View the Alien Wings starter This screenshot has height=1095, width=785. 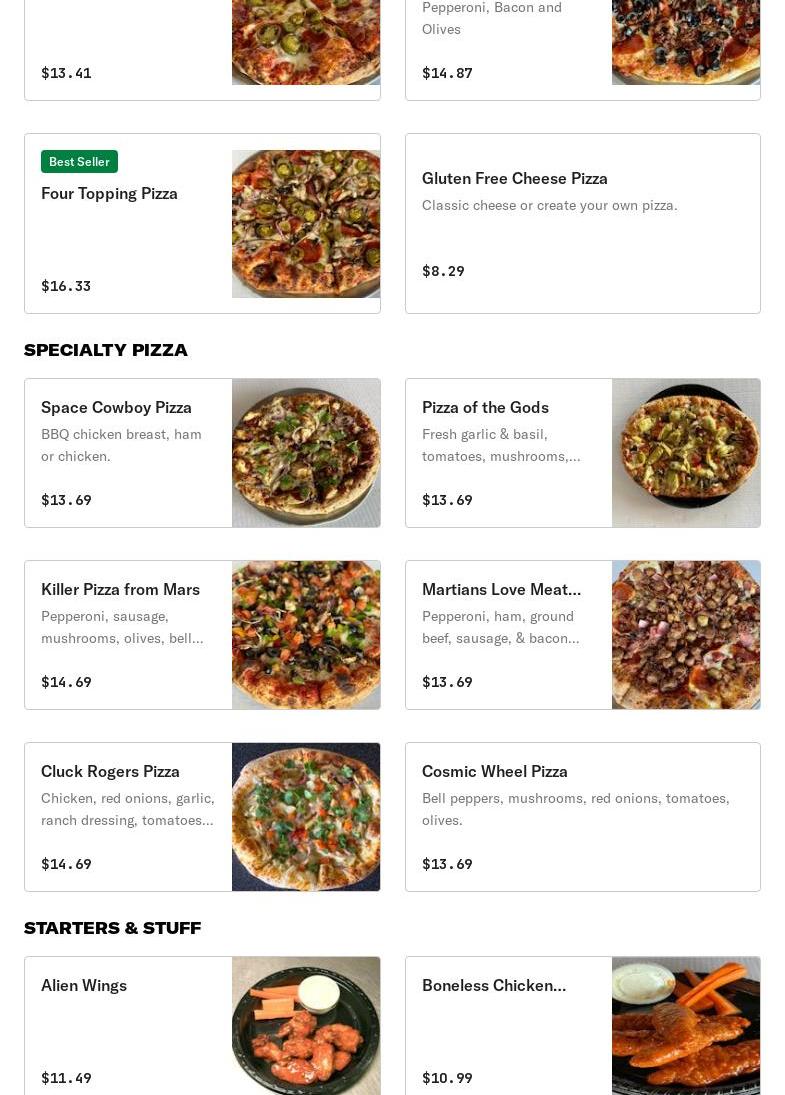202,1025
